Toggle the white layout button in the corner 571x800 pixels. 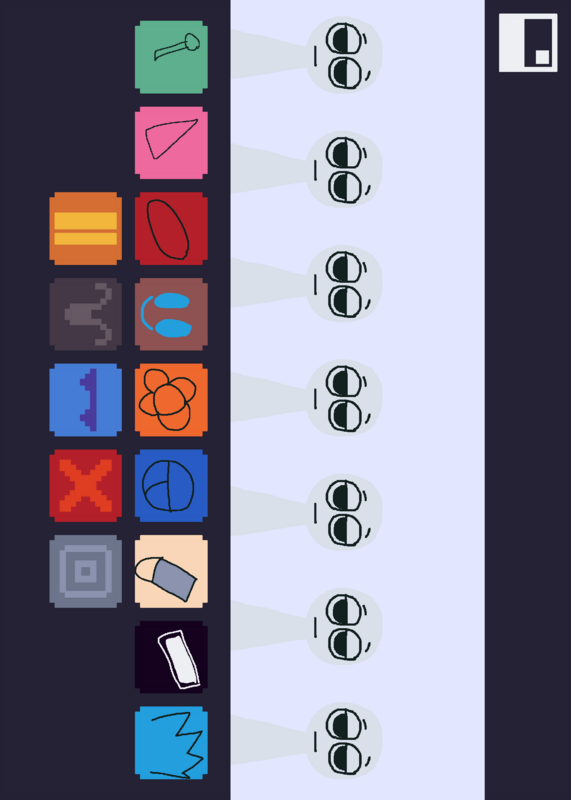(528, 43)
